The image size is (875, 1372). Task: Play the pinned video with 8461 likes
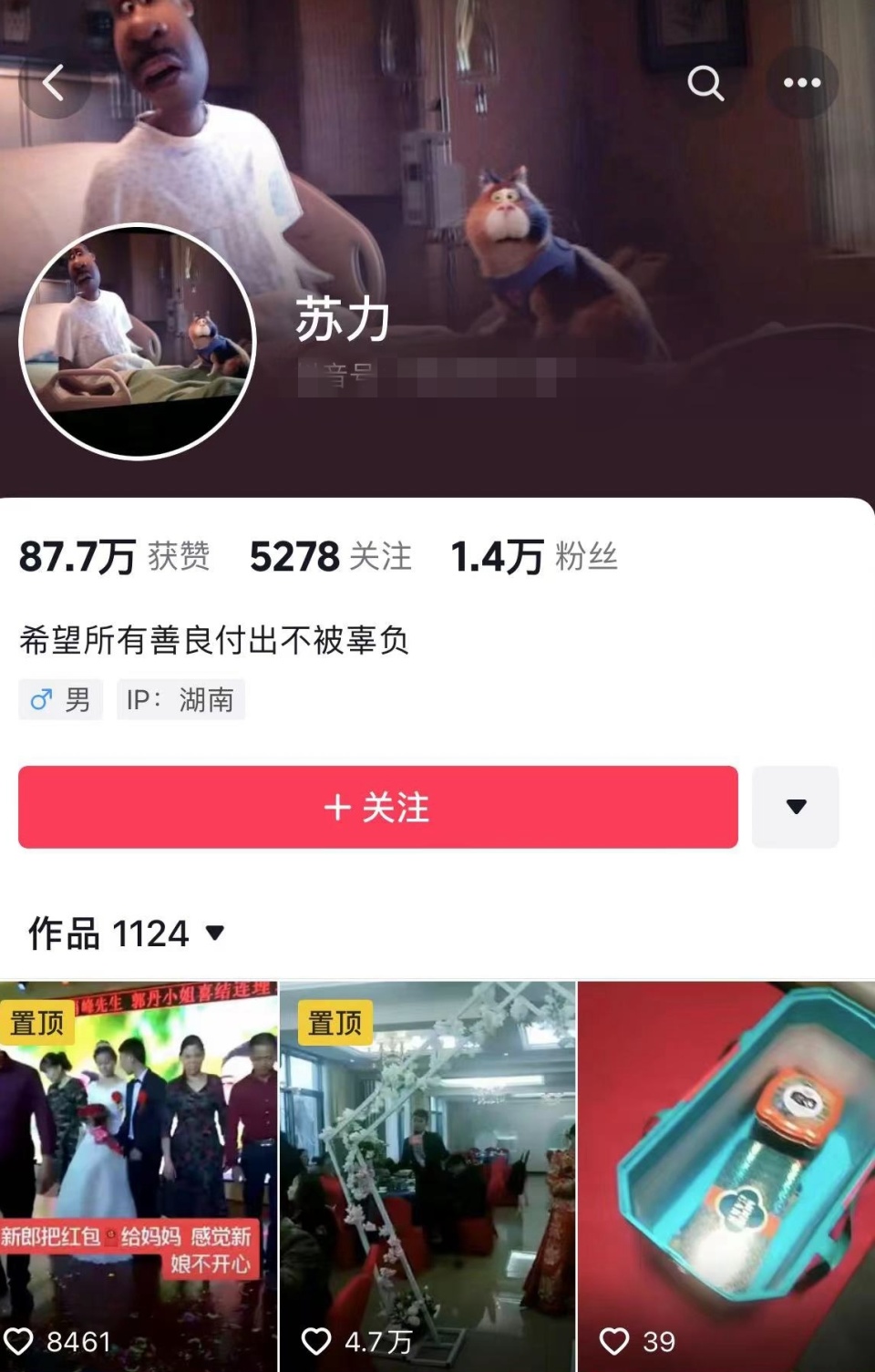[139, 1176]
